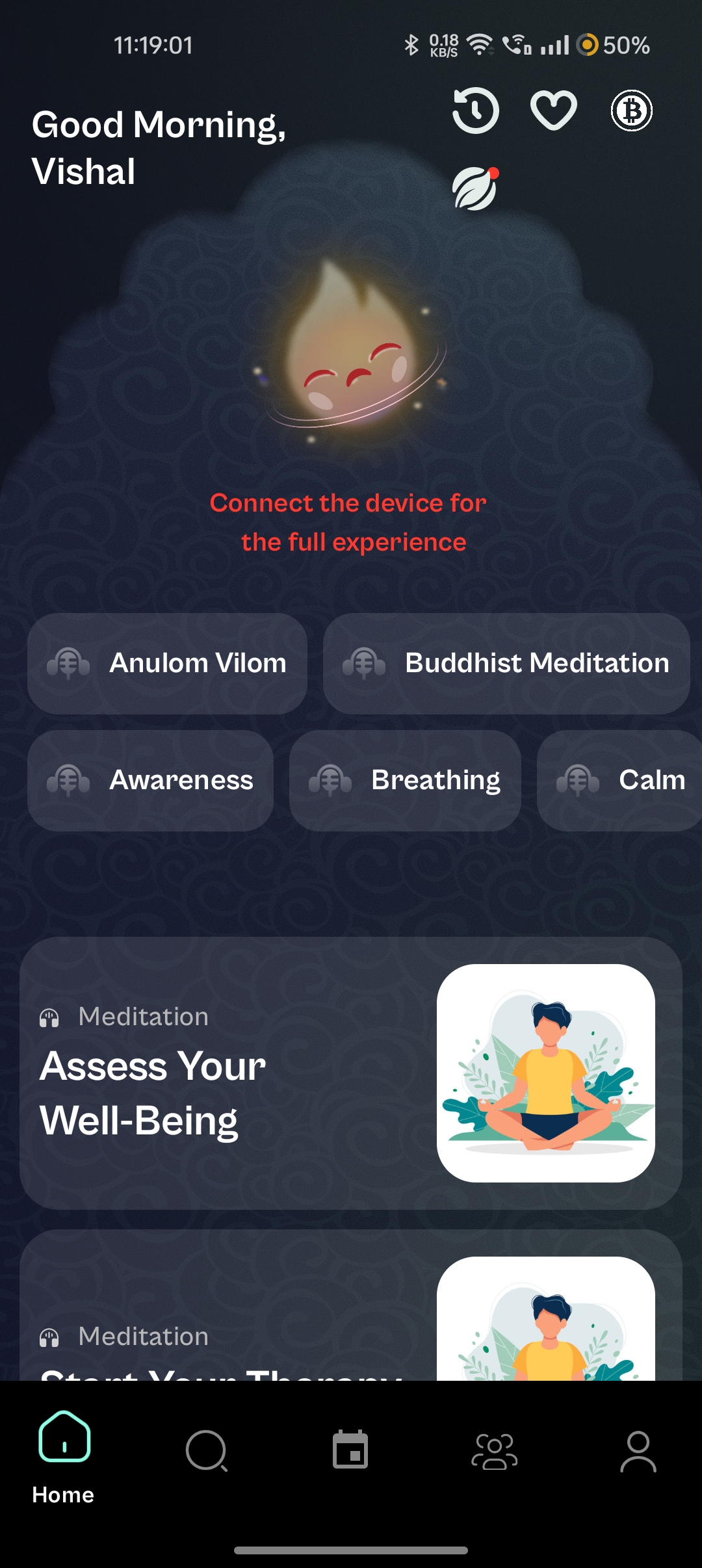Viewport: 702px width, 1568px height.
Task: Go to the community tab
Action: [x=494, y=1451]
